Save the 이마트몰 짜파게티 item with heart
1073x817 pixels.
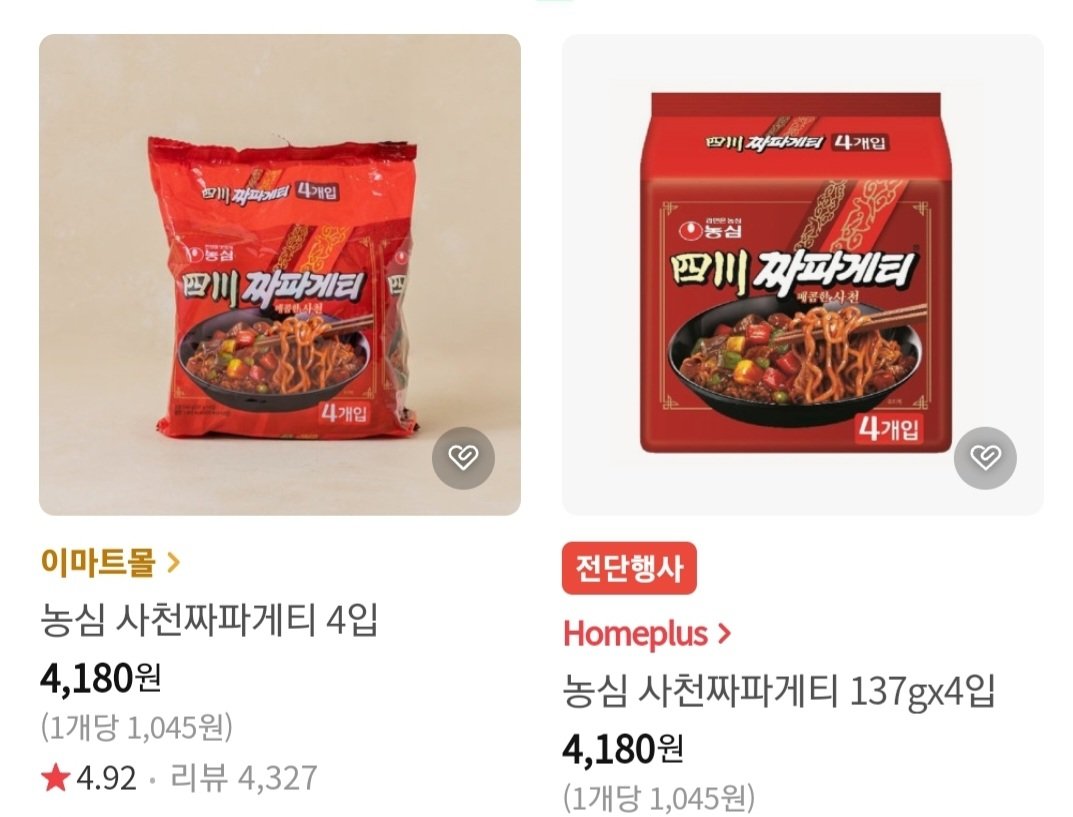(x=463, y=458)
